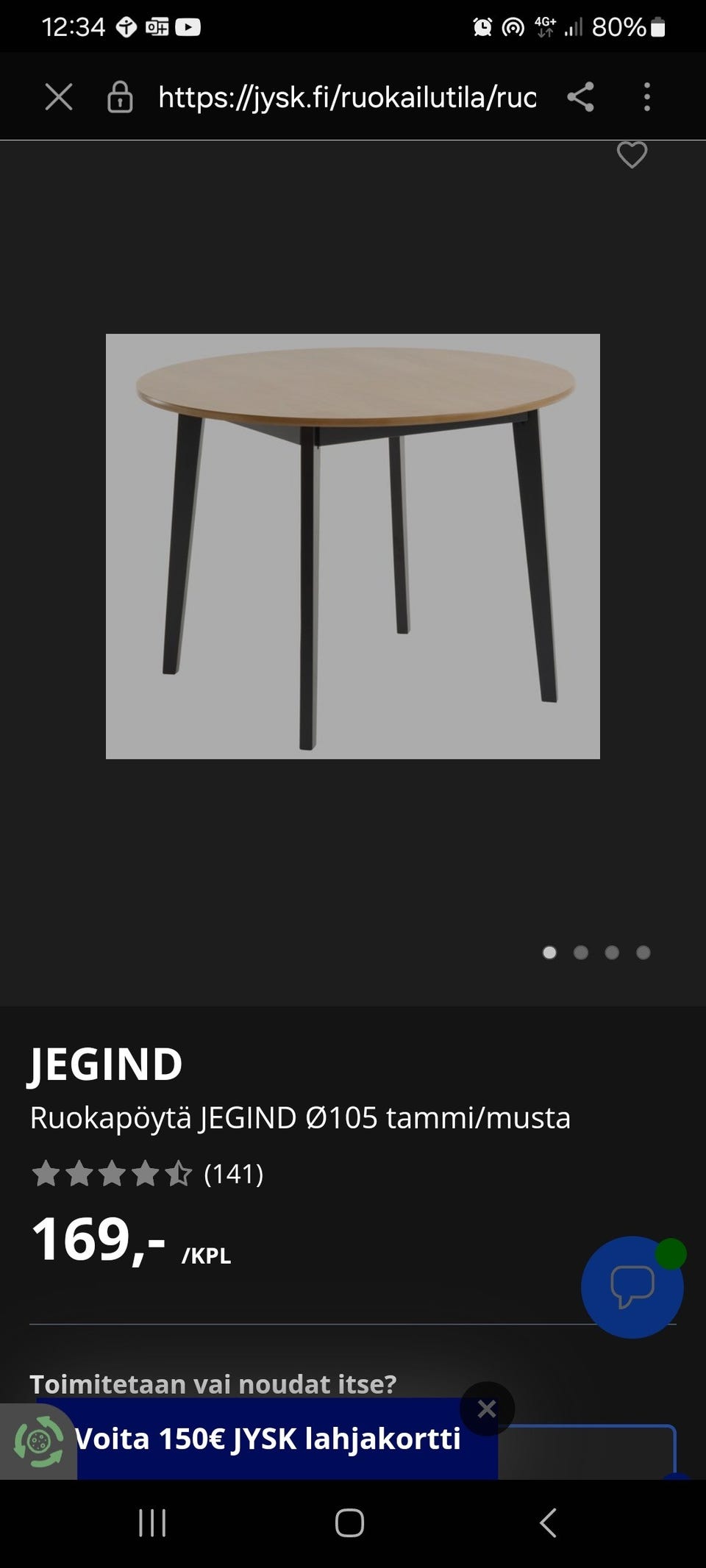This screenshot has width=706, height=1568.
Task: Add JEGIND table to favorites
Action: pos(631,154)
